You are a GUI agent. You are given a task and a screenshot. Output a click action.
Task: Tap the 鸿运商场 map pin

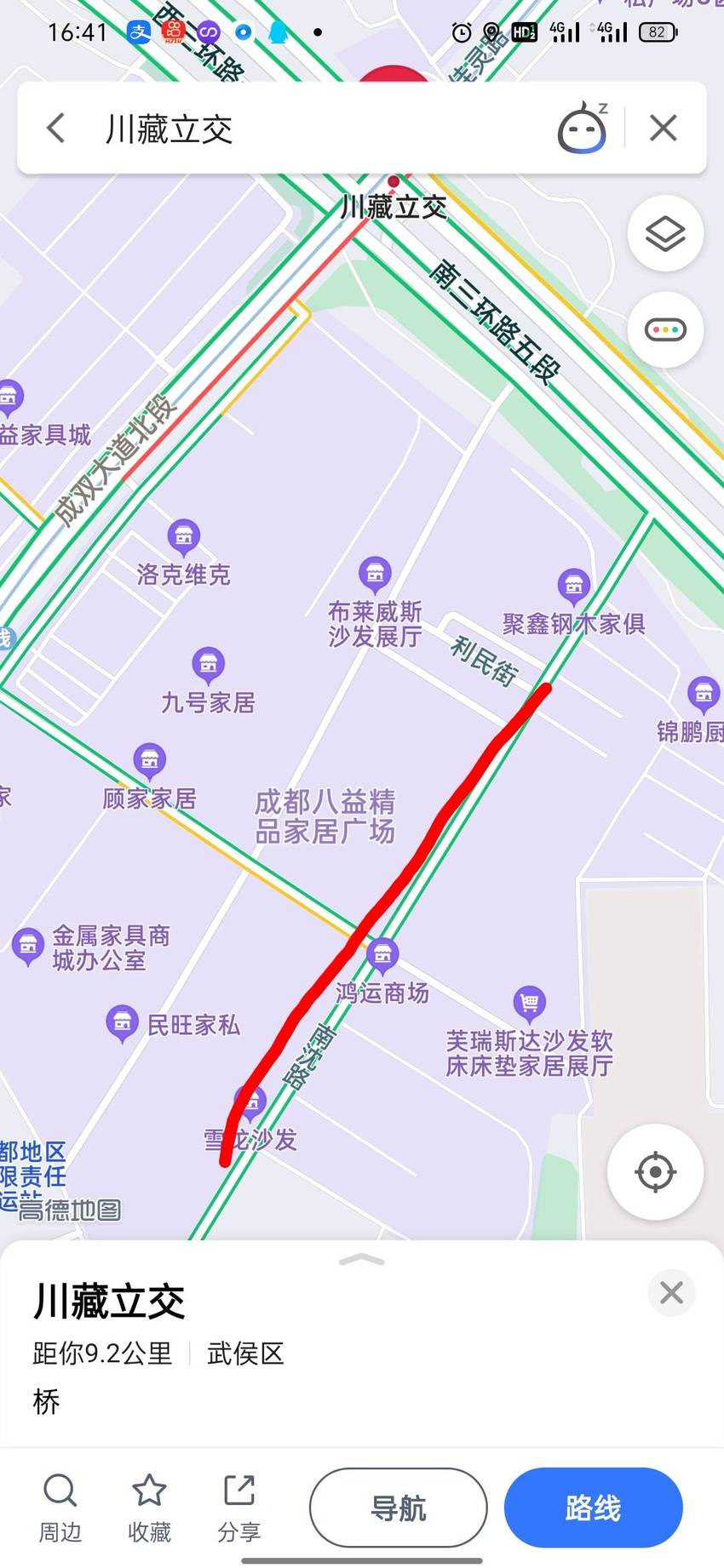(x=382, y=955)
